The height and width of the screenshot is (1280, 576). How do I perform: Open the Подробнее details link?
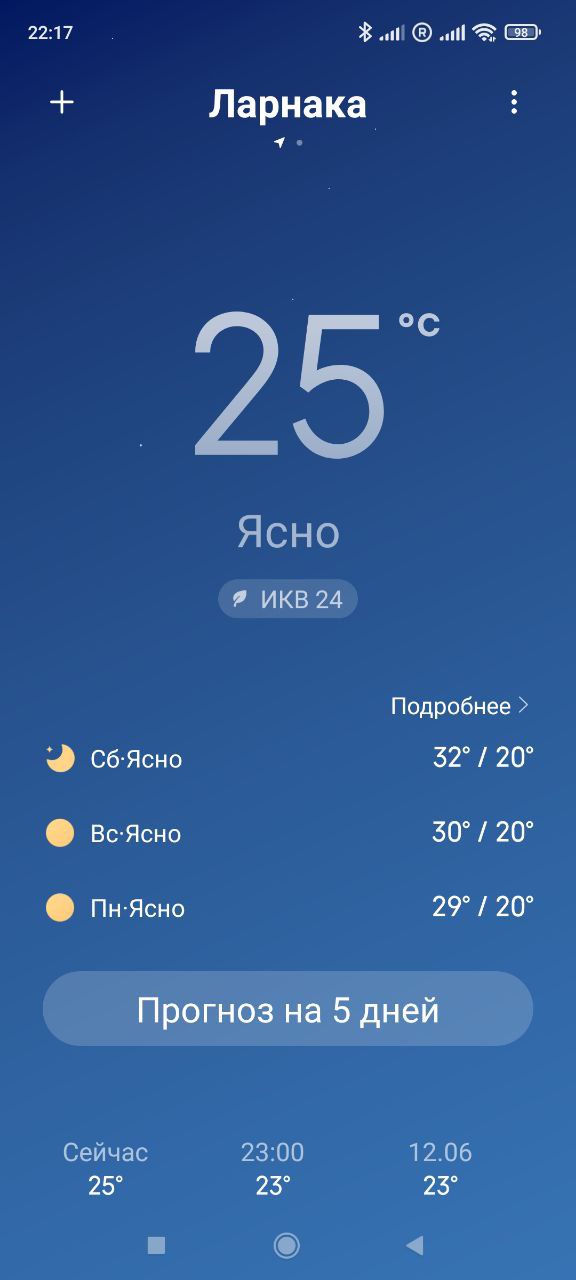pyautogui.click(x=460, y=706)
